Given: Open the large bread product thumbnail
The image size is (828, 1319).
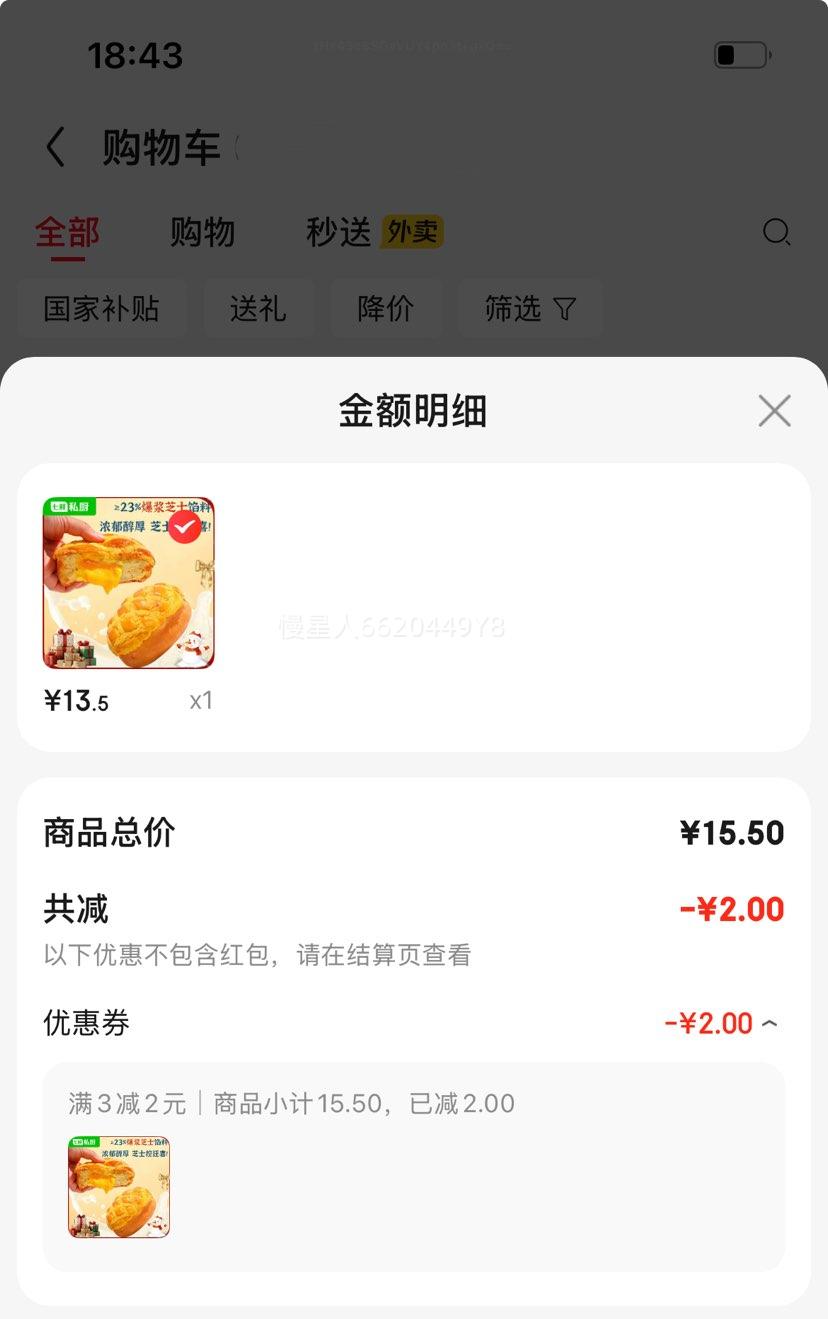Looking at the screenshot, I should pyautogui.click(x=128, y=581).
